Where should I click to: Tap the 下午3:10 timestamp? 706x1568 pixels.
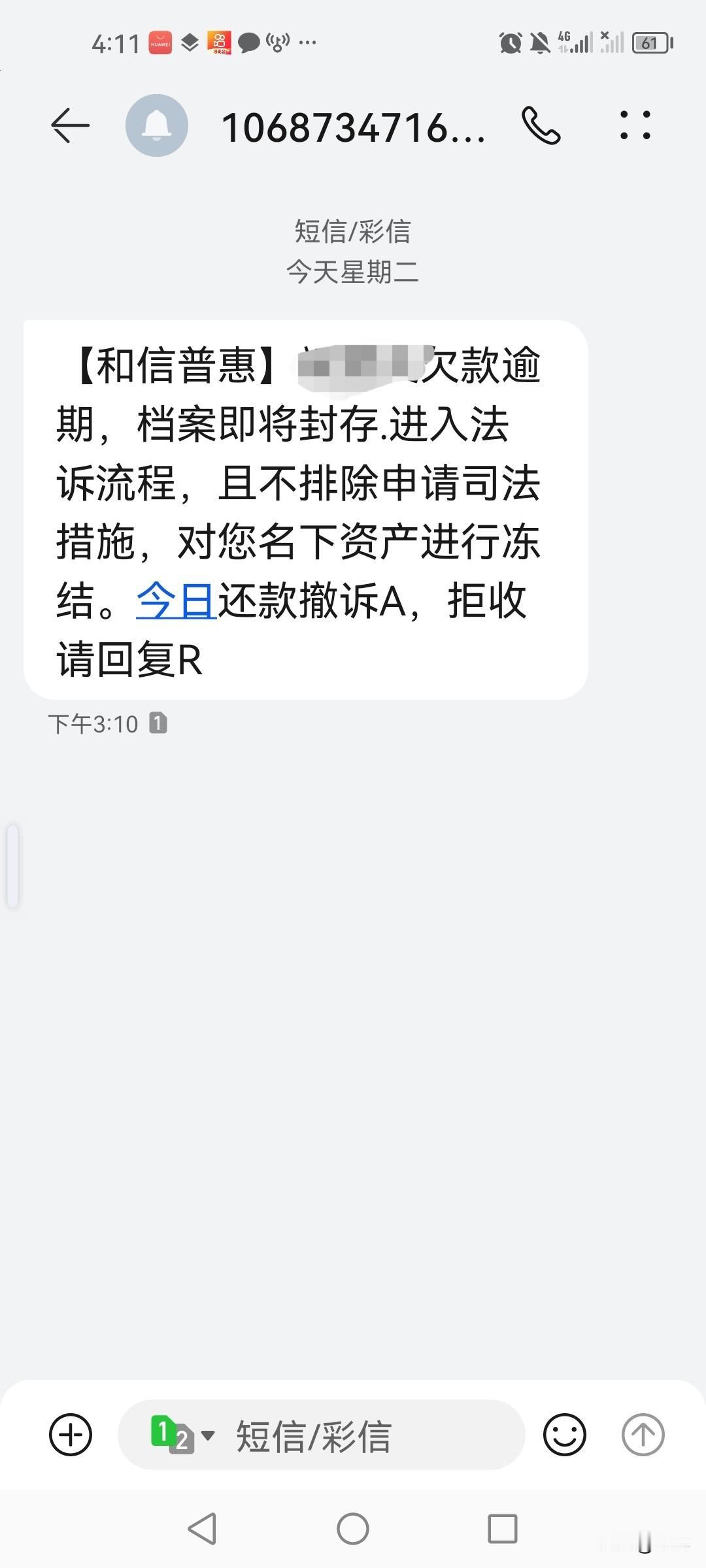pos(93,723)
